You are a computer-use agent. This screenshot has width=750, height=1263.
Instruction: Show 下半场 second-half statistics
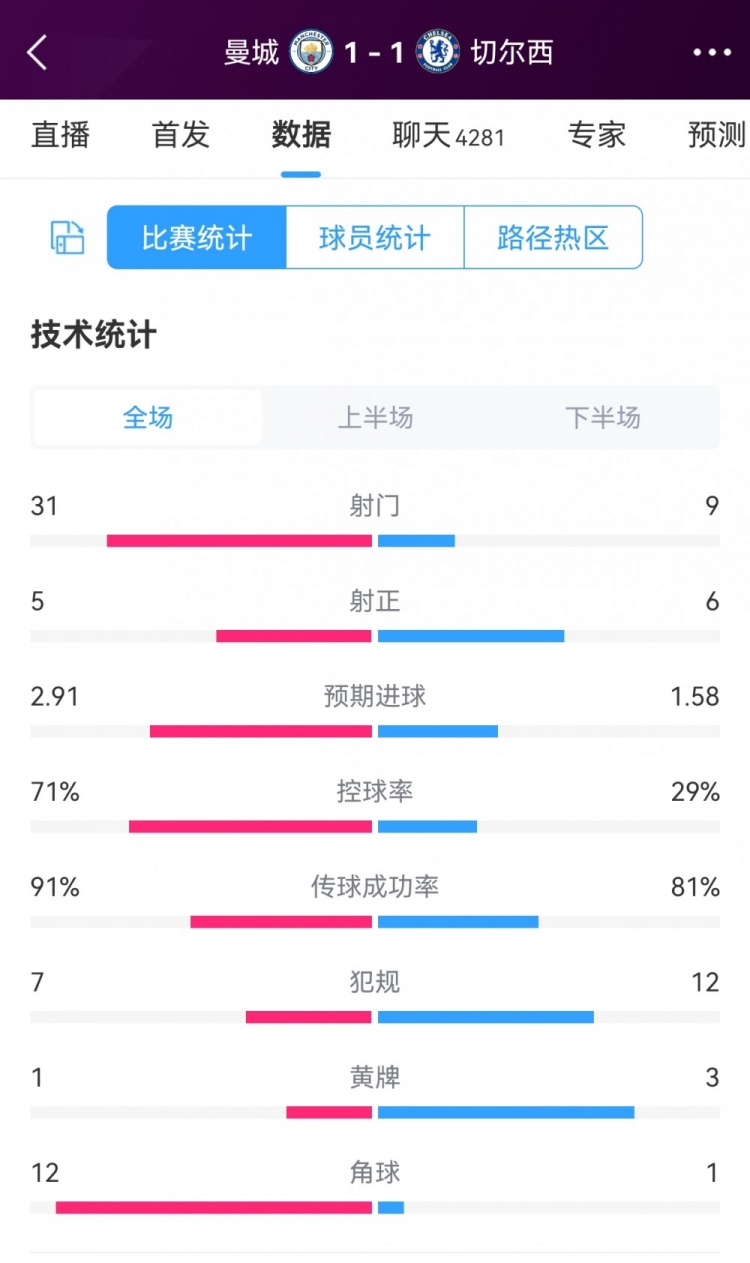pyautogui.click(x=602, y=417)
